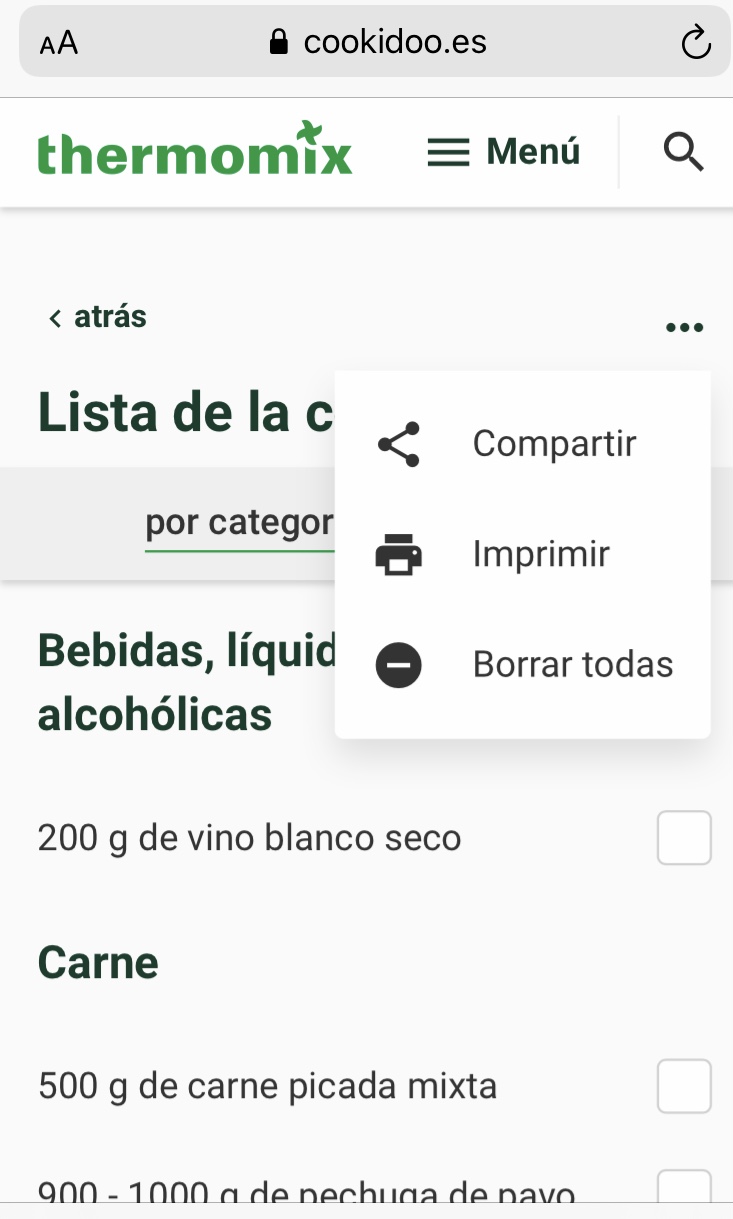Screen dimensions: 733x1219
Task: Open the AA text size options
Action: 59,43
